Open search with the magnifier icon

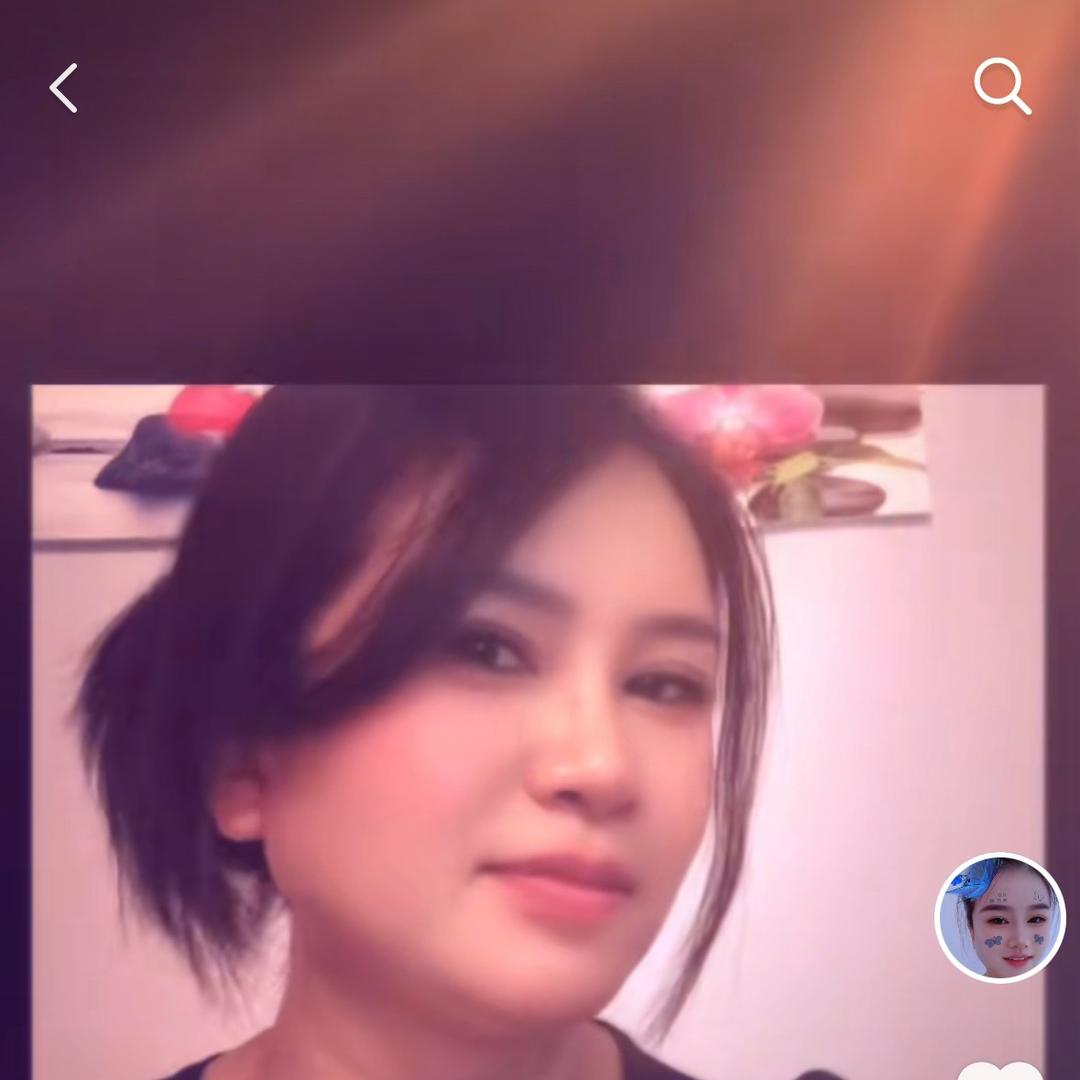(x=1002, y=87)
